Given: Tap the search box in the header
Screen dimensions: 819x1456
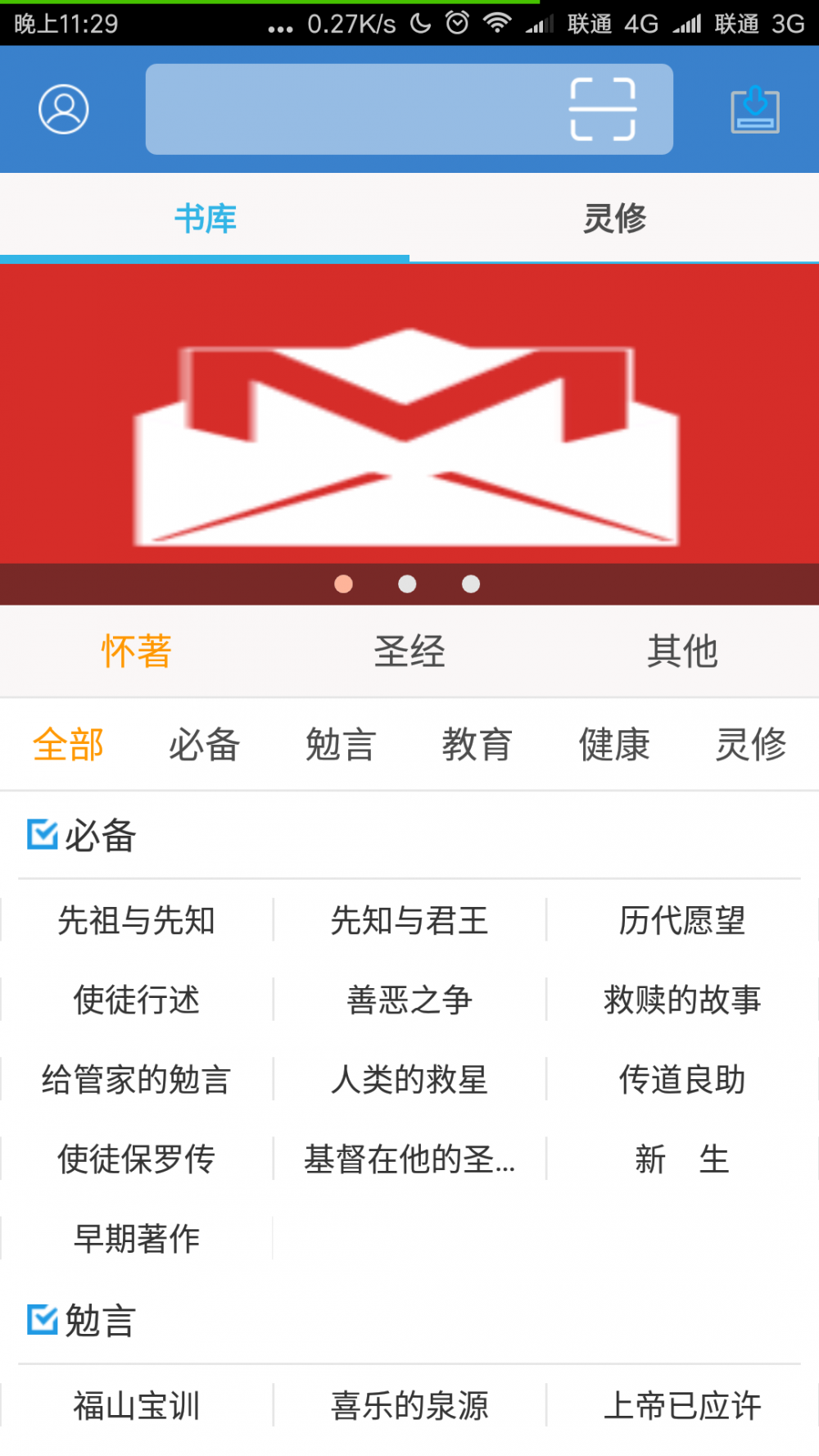Looking at the screenshot, I should [352, 109].
